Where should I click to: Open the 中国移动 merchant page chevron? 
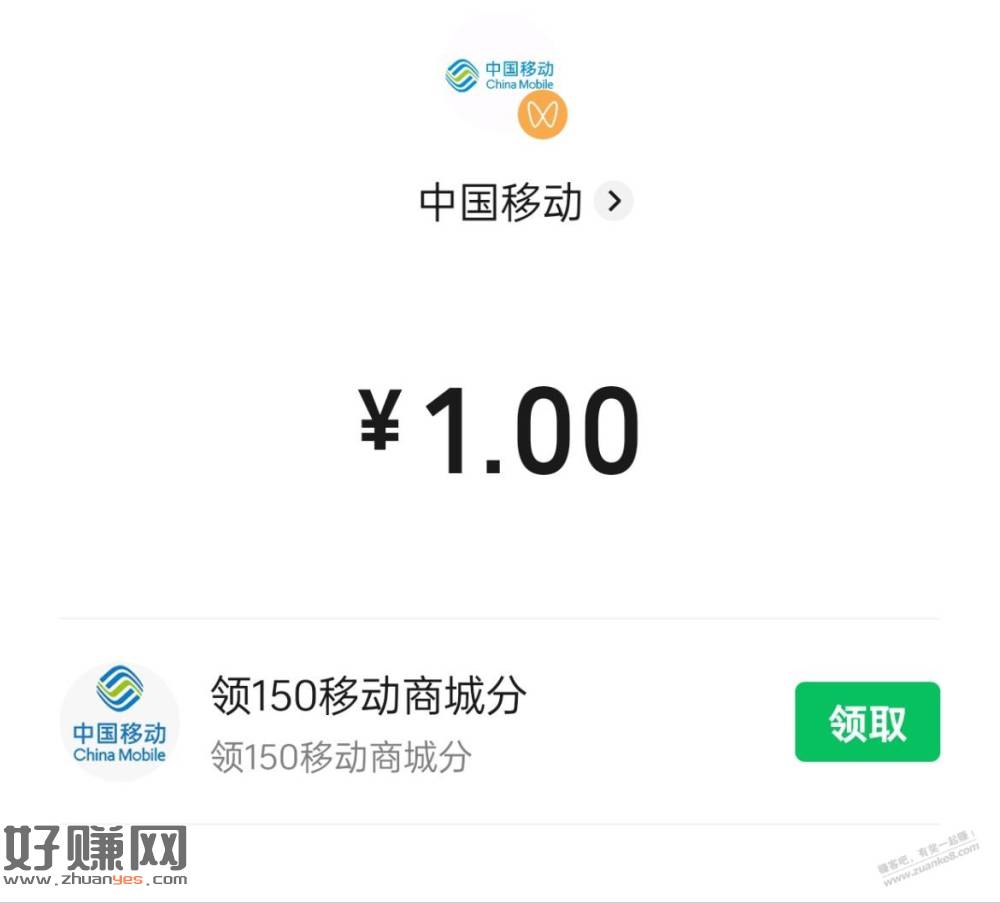[x=613, y=203]
